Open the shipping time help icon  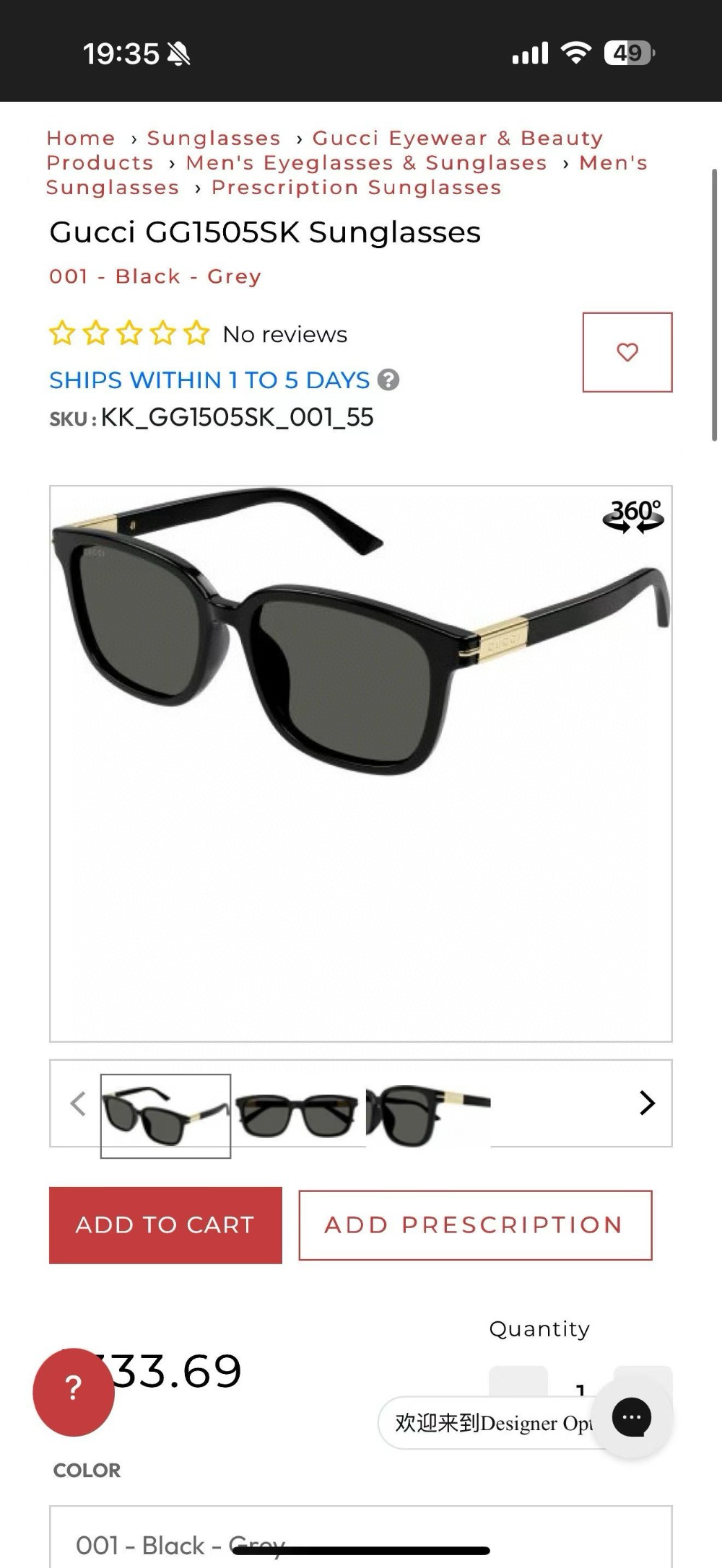click(x=388, y=380)
